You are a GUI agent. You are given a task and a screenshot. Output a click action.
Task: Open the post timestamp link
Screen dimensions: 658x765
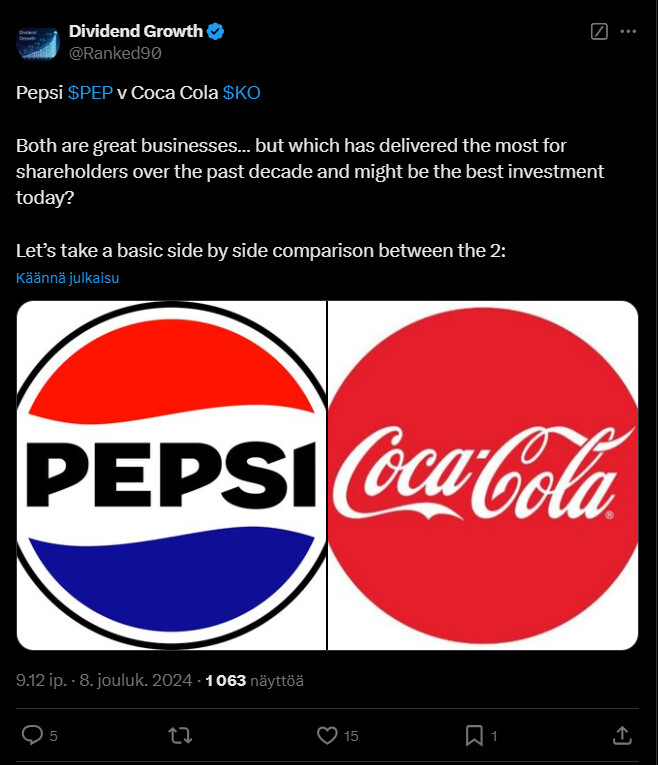104,680
